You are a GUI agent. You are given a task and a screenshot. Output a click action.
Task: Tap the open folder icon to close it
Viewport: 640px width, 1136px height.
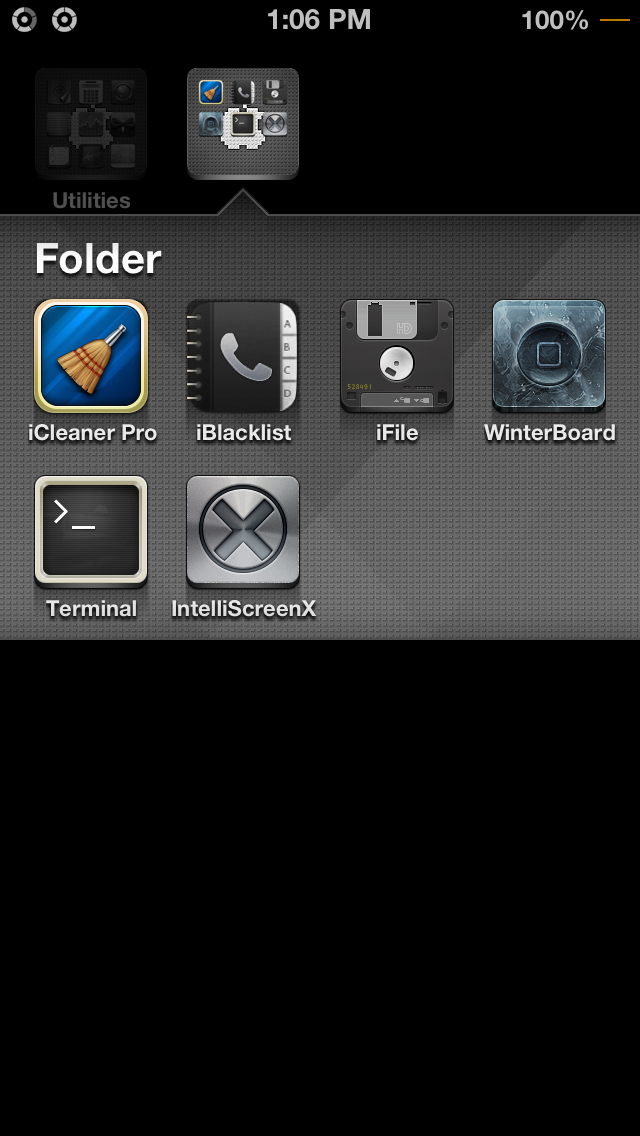click(243, 123)
